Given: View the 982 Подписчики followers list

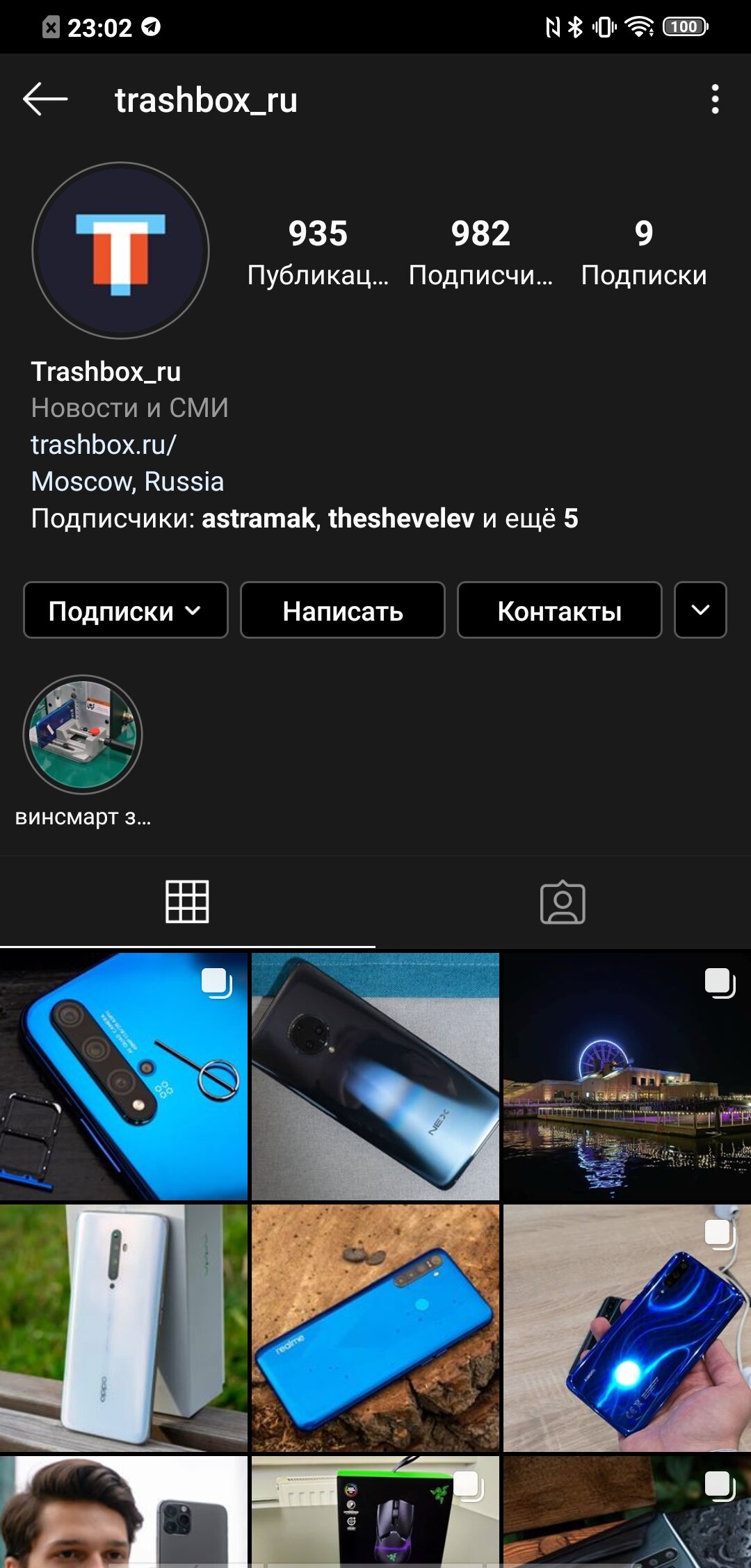Looking at the screenshot, I should (481, 252).
